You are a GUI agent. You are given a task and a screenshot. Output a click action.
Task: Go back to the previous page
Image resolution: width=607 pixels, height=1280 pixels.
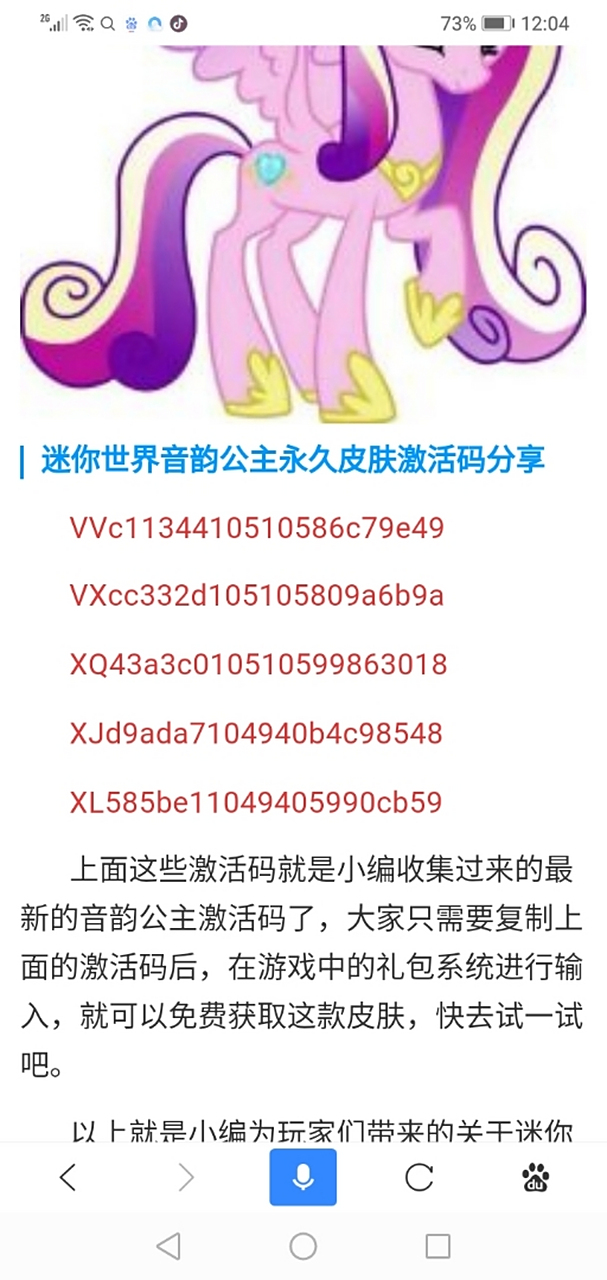pyautogui.click(x=68, y=1178)
